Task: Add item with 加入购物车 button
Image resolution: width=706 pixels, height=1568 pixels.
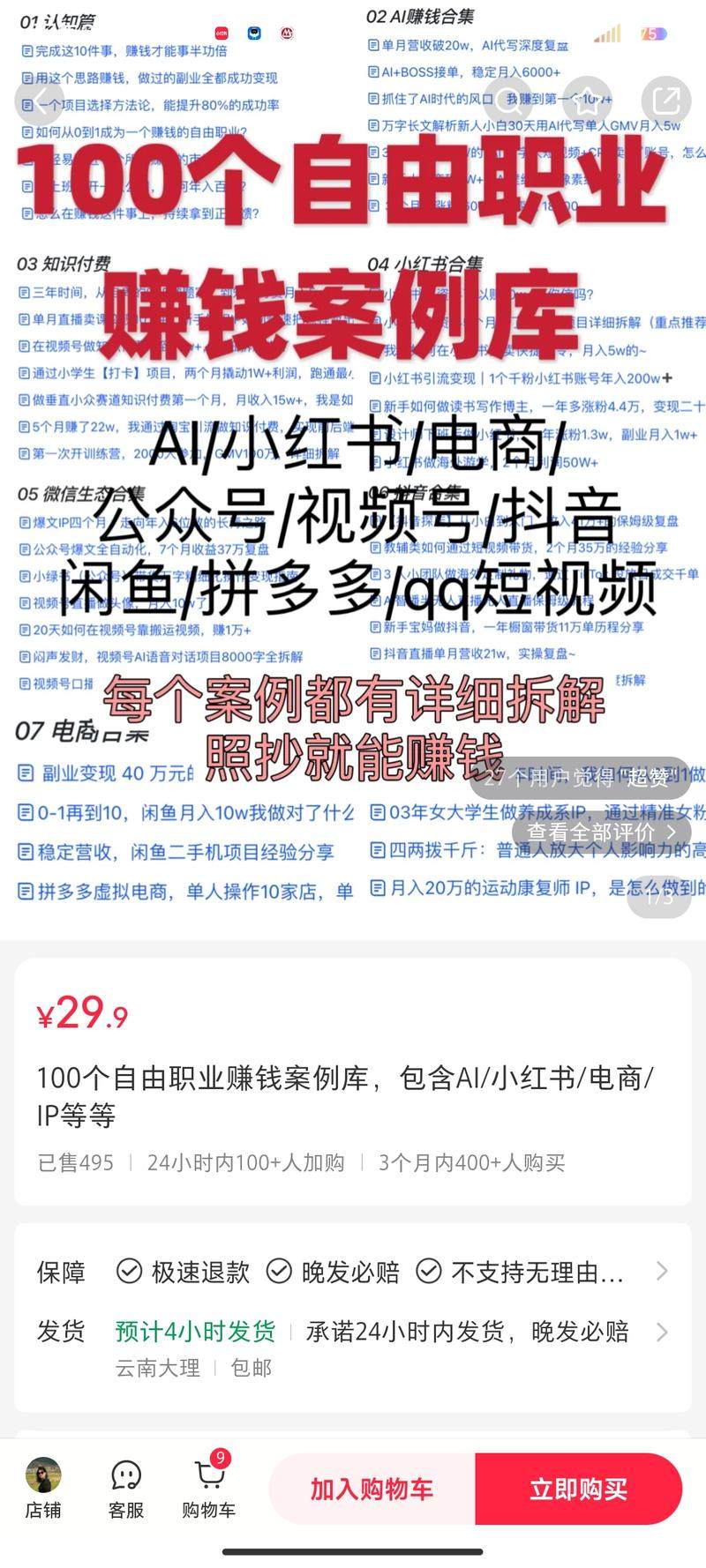Action: click(372, 1490)
